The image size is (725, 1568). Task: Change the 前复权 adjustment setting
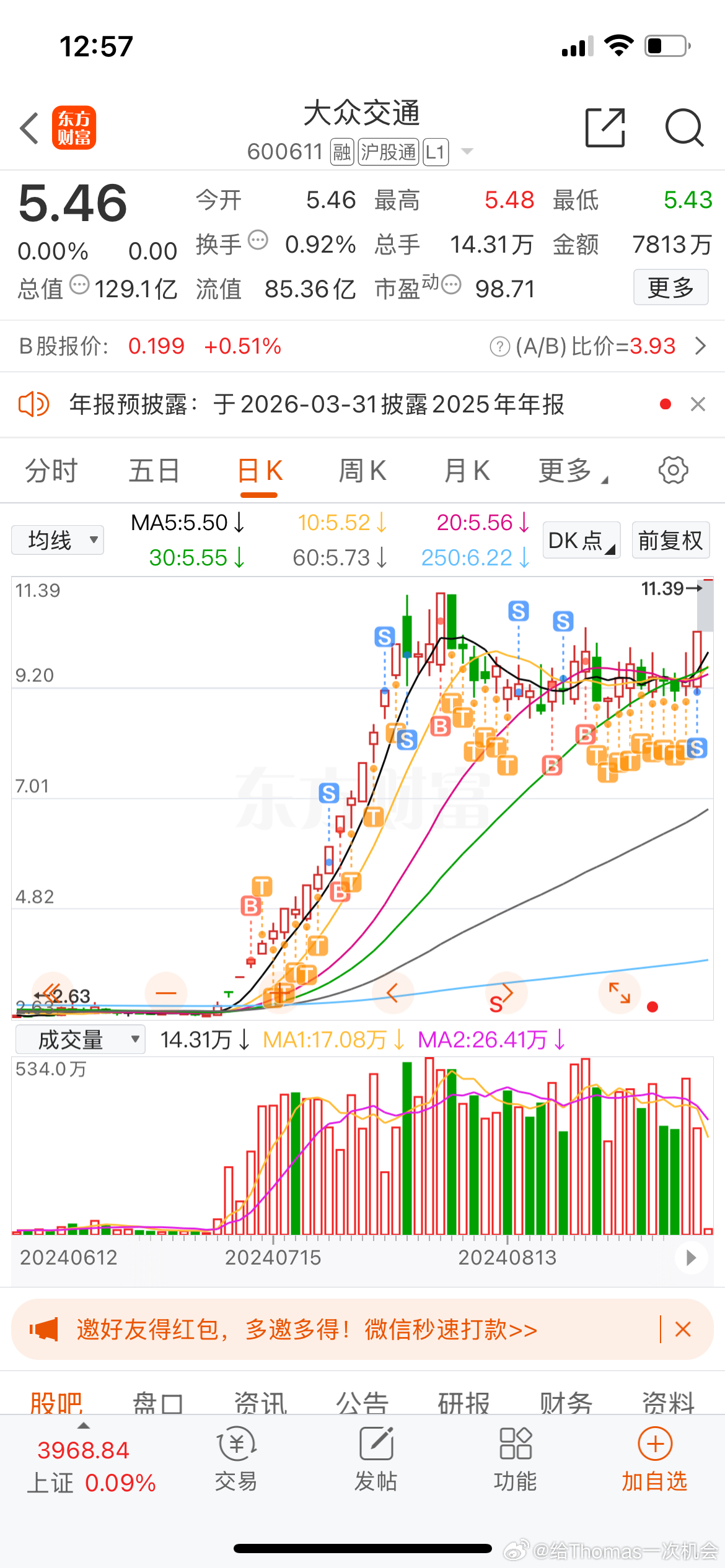pos(670,540)
